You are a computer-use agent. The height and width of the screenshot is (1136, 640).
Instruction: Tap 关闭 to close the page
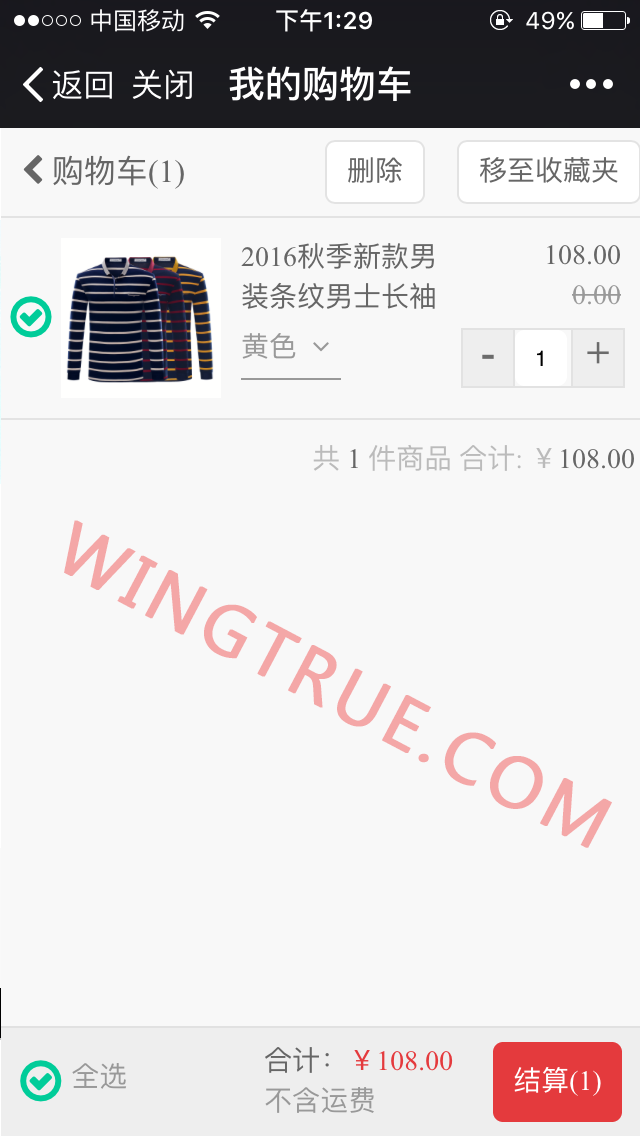point(162,85)
